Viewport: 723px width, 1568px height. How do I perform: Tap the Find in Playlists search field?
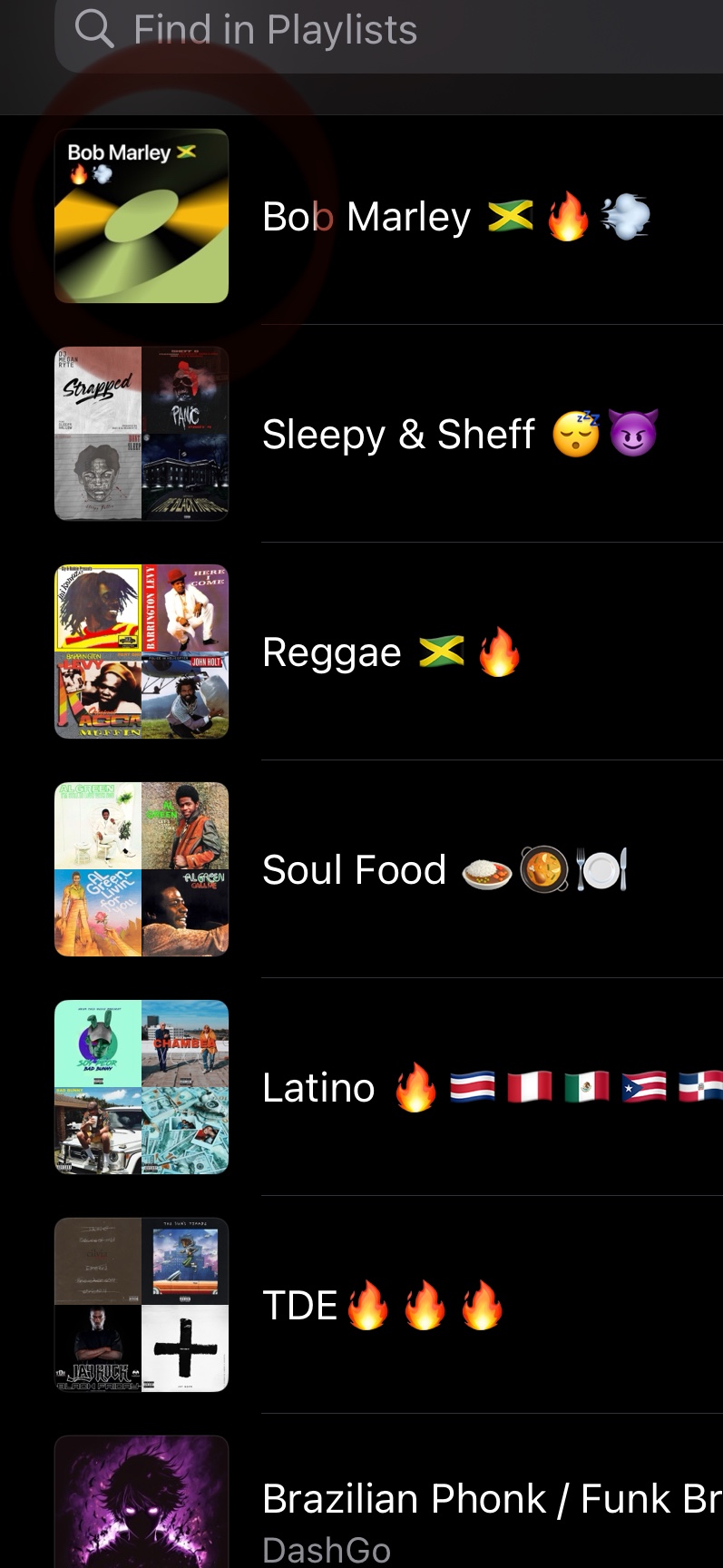coord(390,31)
